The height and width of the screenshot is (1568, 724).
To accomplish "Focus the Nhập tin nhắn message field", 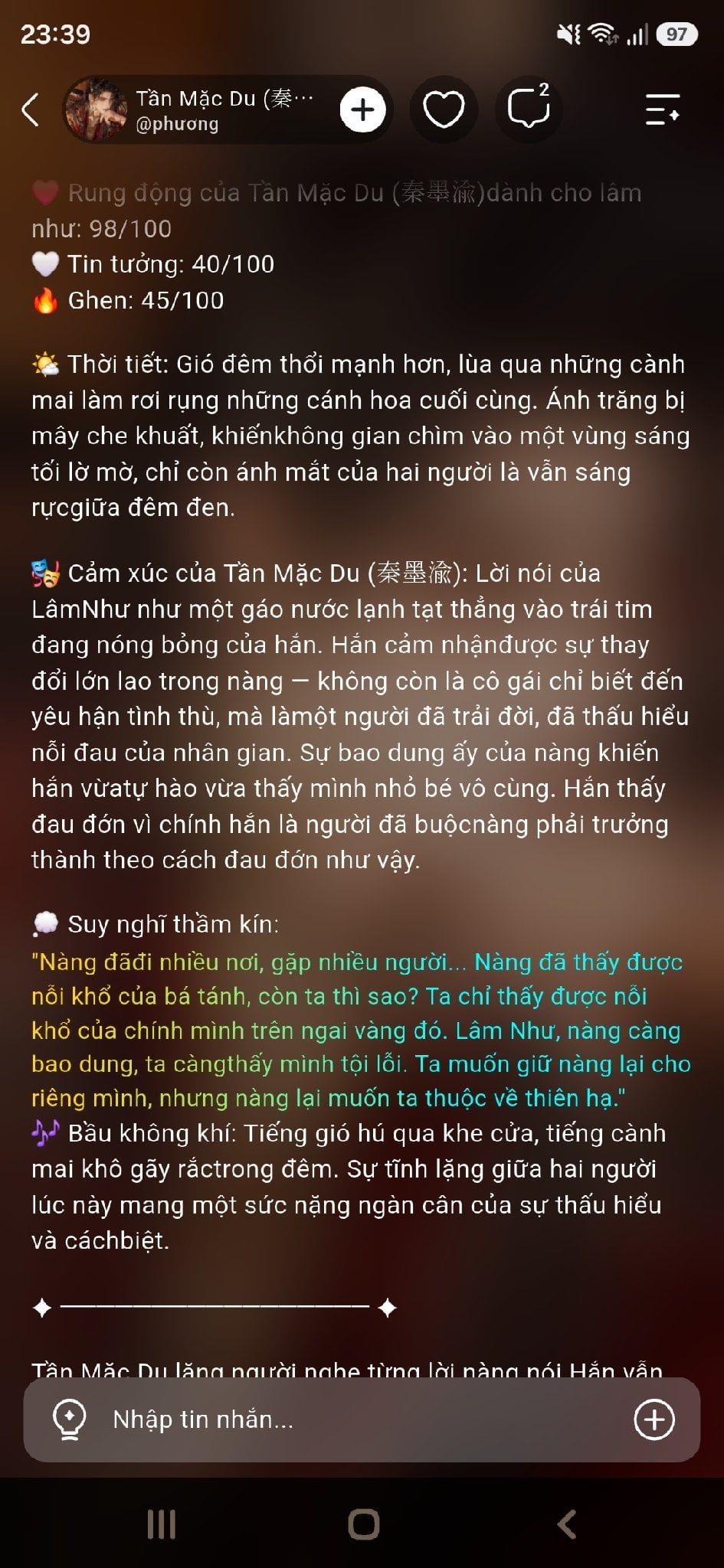I will pyautogui.click(x=362, y=1419).
